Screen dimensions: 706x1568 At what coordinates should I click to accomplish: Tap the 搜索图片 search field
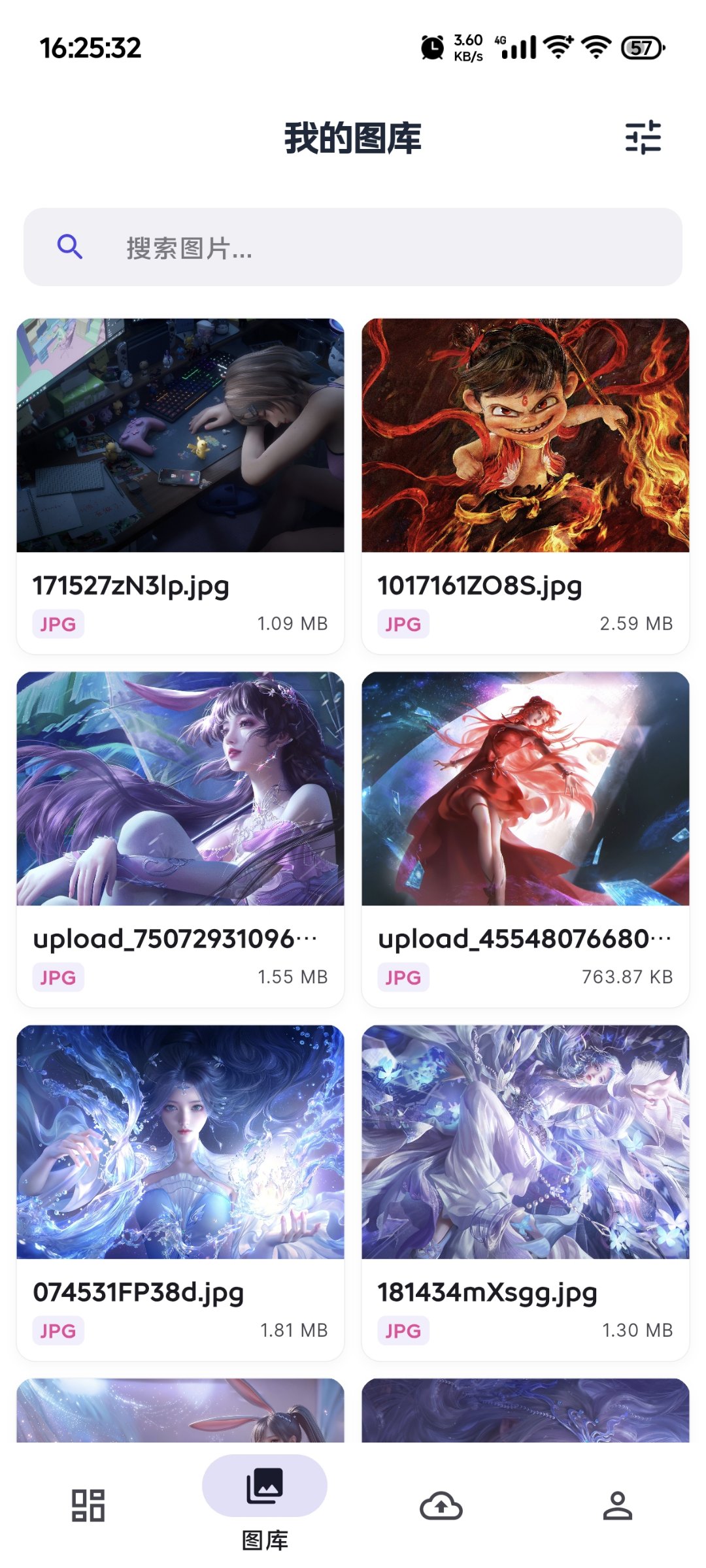click(353, 247)
